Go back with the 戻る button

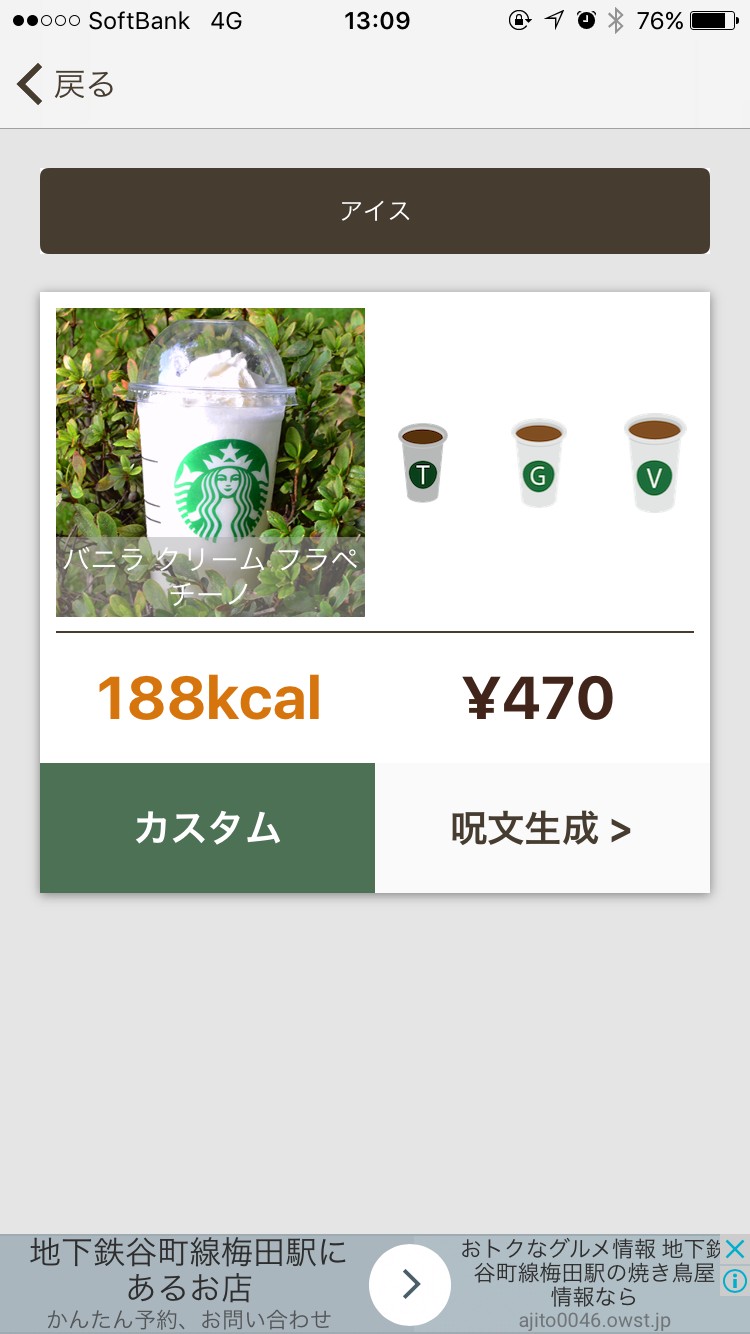[x=66, y=85]
